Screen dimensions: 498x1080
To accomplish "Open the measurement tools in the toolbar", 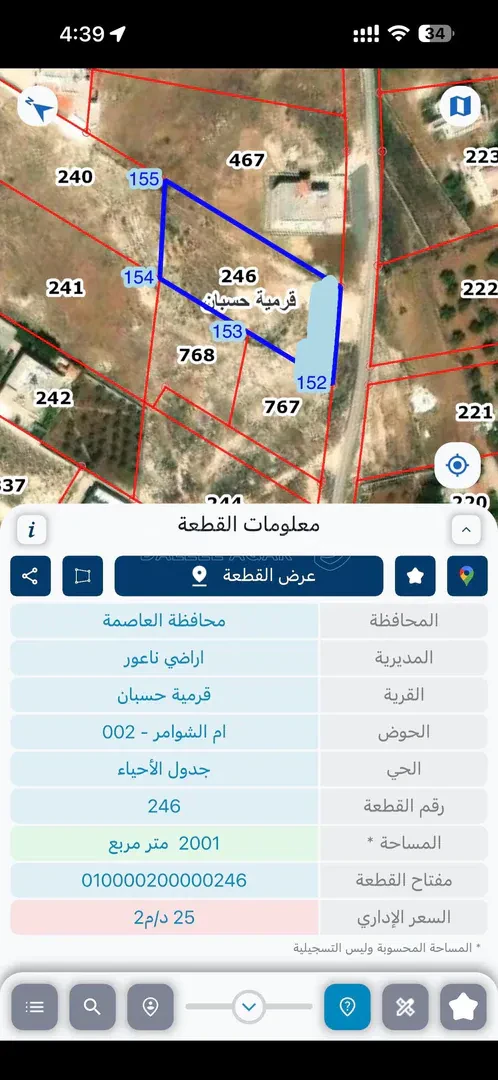I will [x=406, y=1007].
